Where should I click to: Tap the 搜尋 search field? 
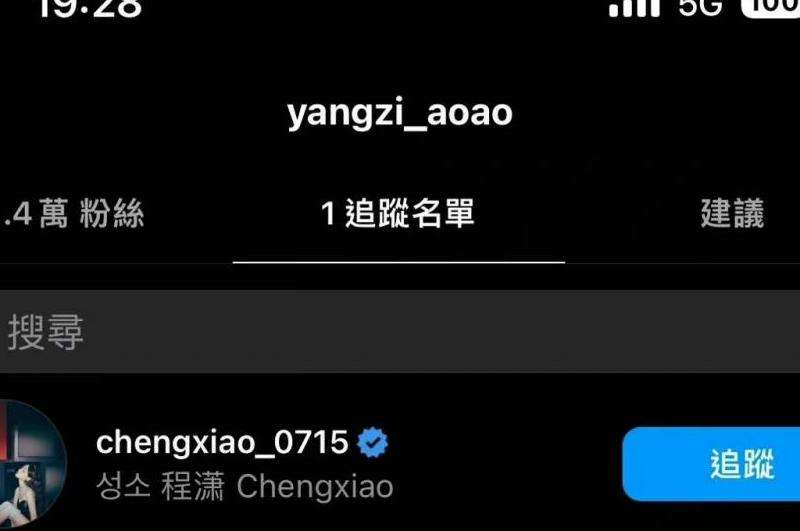click(400, 332)
